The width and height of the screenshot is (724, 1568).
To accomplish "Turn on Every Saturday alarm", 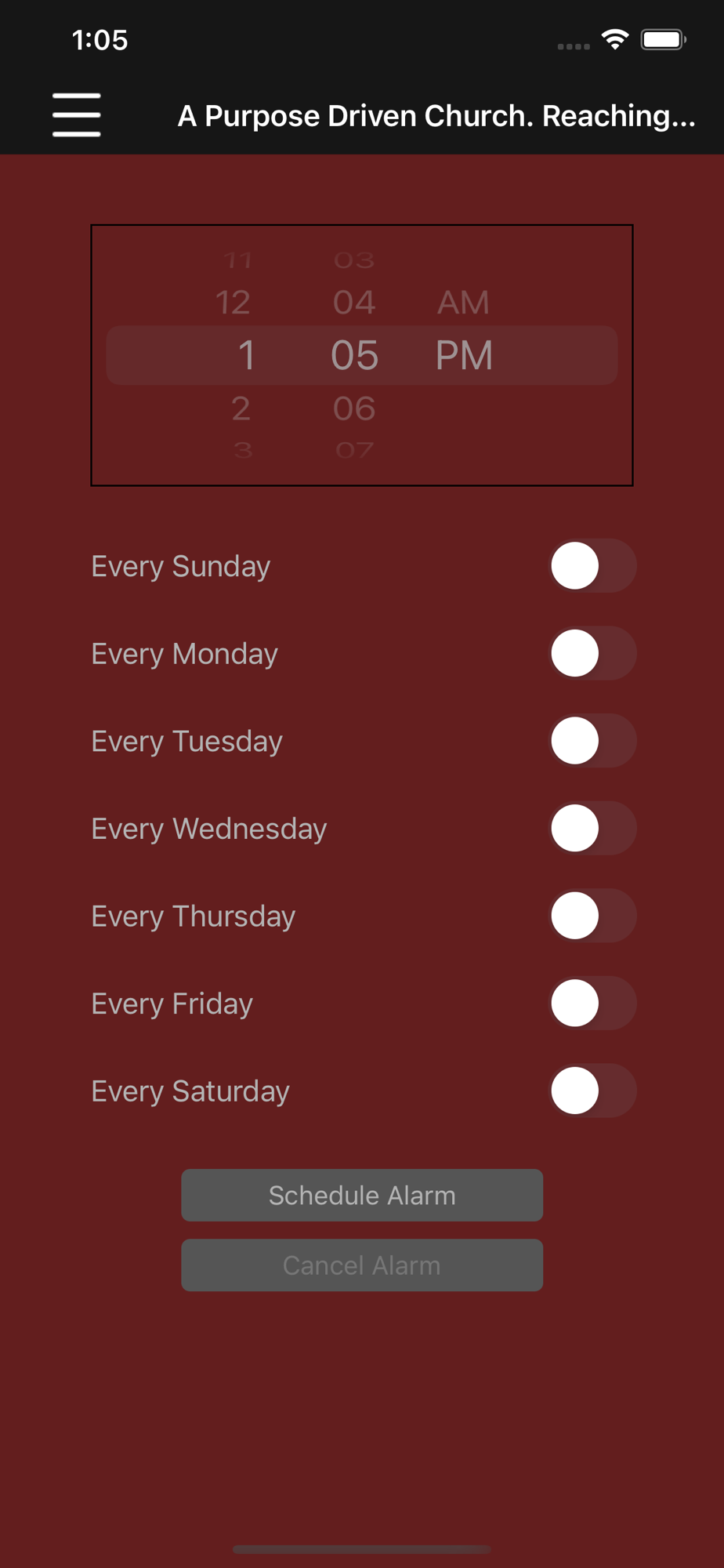I will (x=593, y=1091).
